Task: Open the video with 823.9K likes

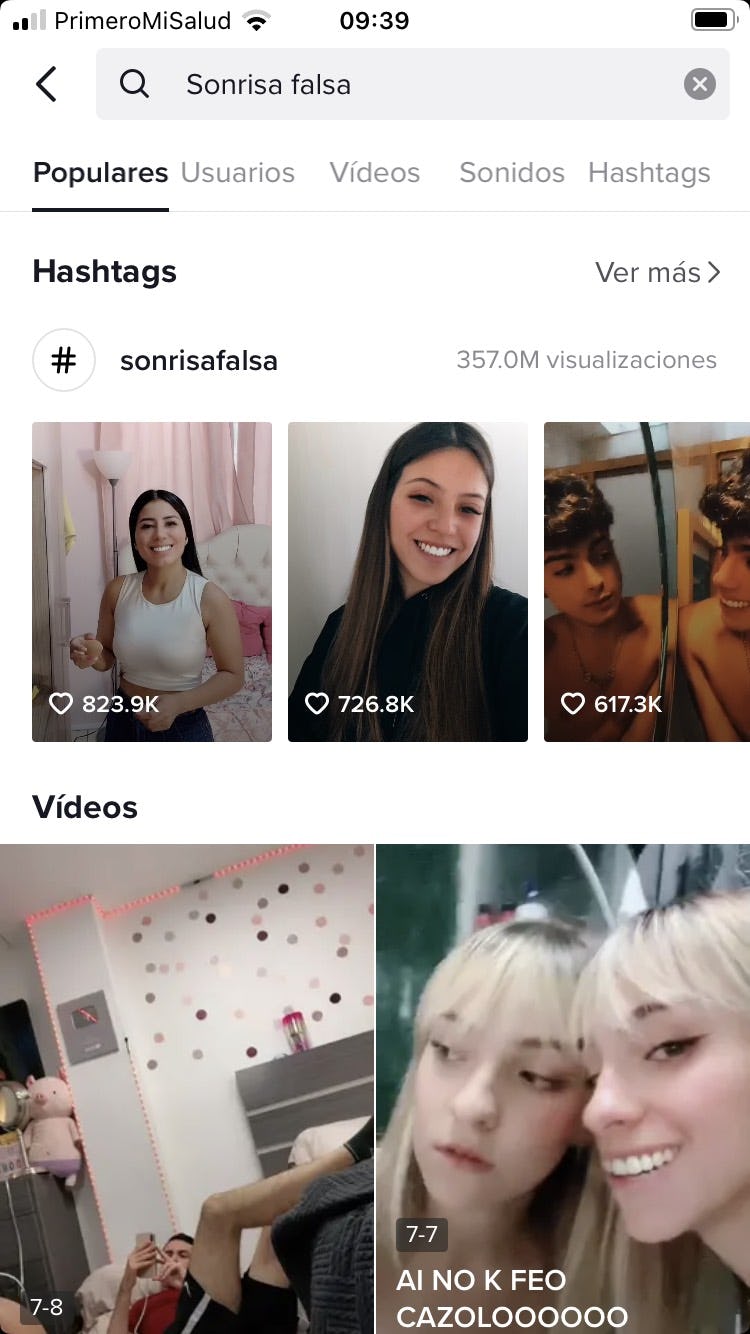Action: [152, 582]
